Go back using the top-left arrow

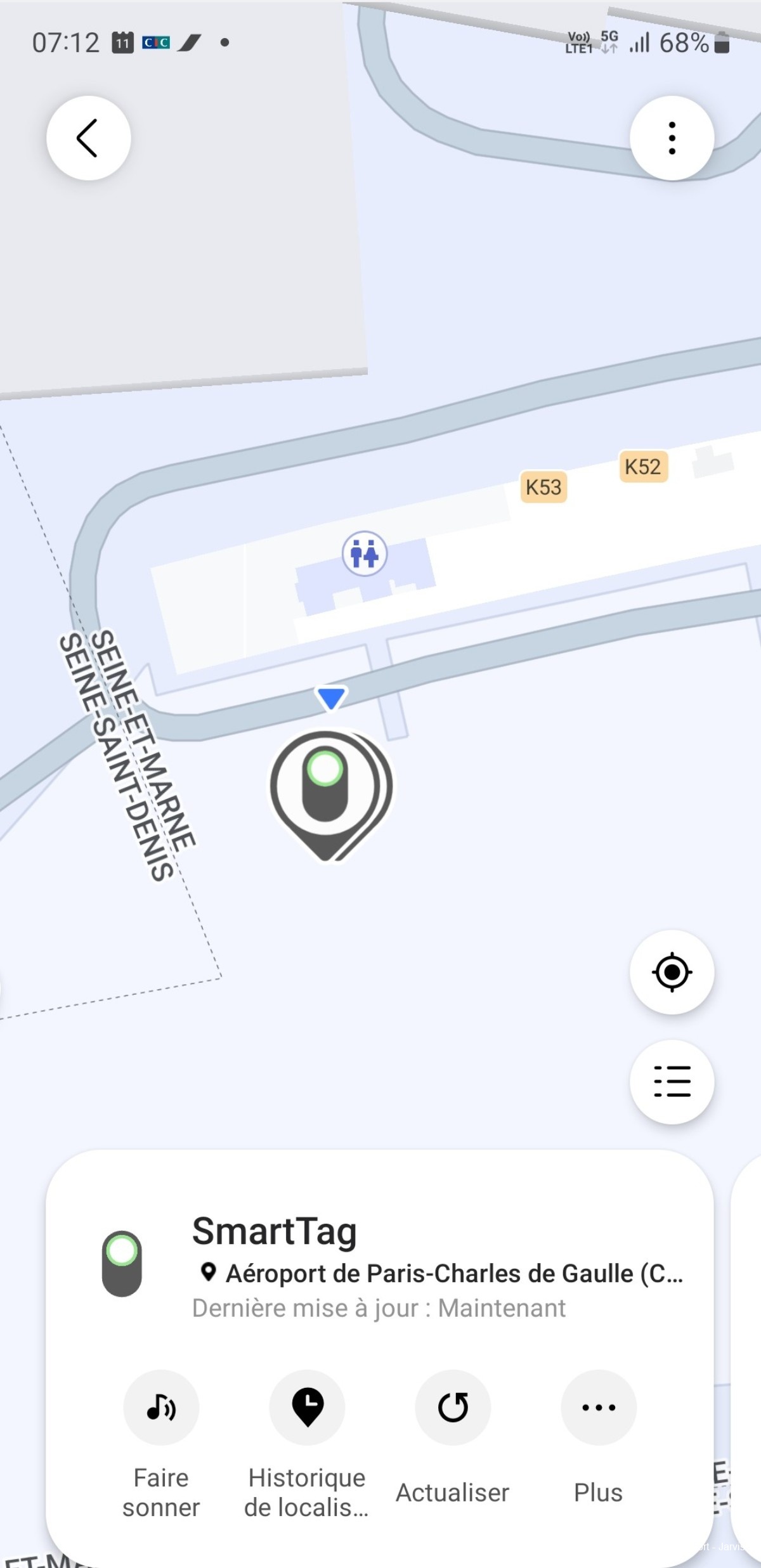pyautogui.click(x=88, y=138)
